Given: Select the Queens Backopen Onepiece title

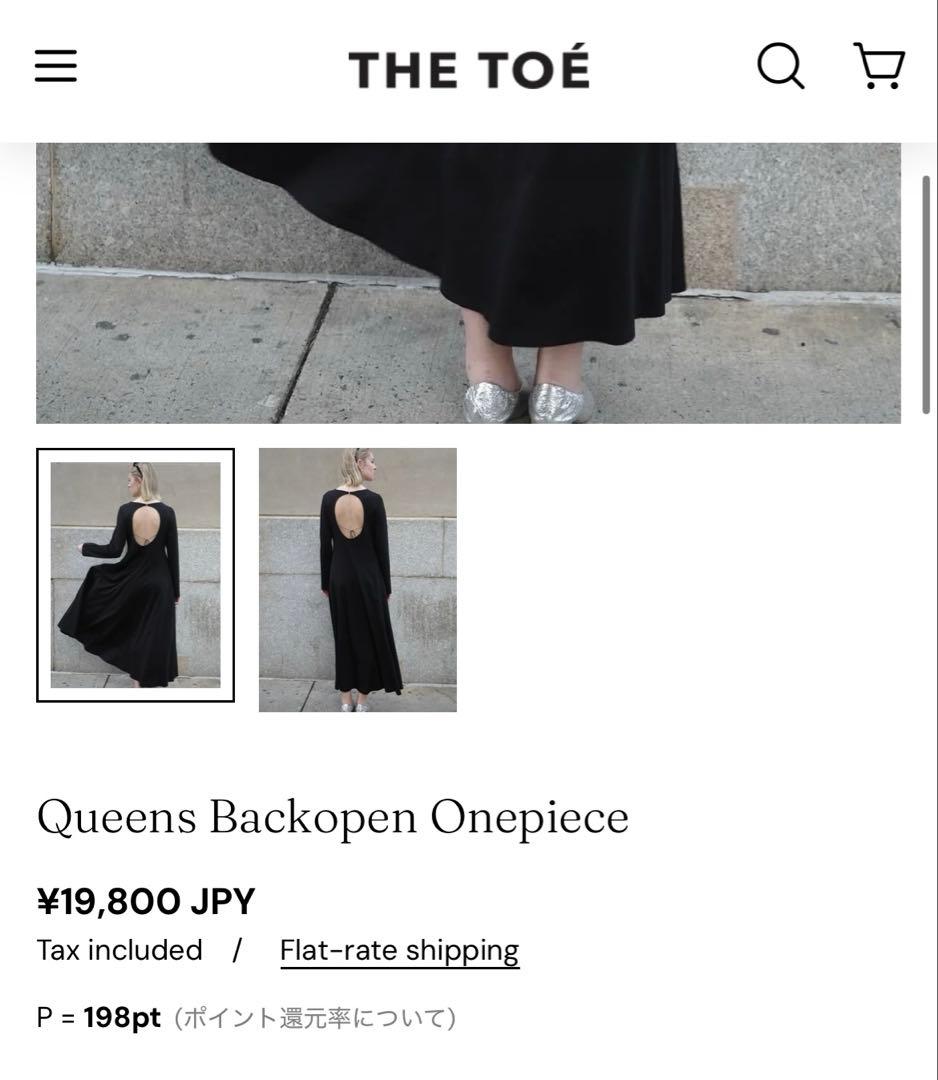Looking at the screenshot, I should 332,815.
